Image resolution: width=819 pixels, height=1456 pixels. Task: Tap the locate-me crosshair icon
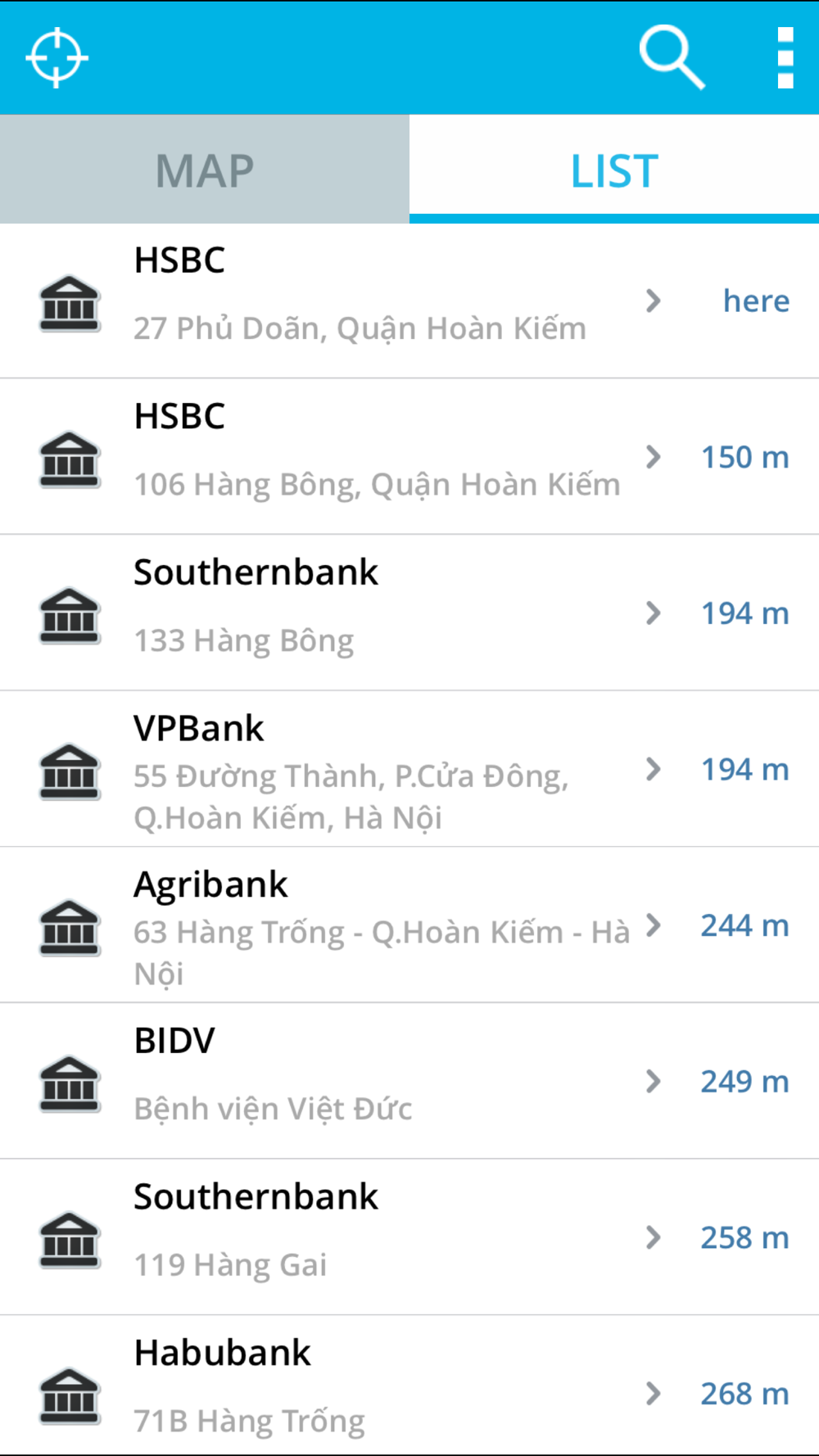pyautogui.click(x=57, y=57)
